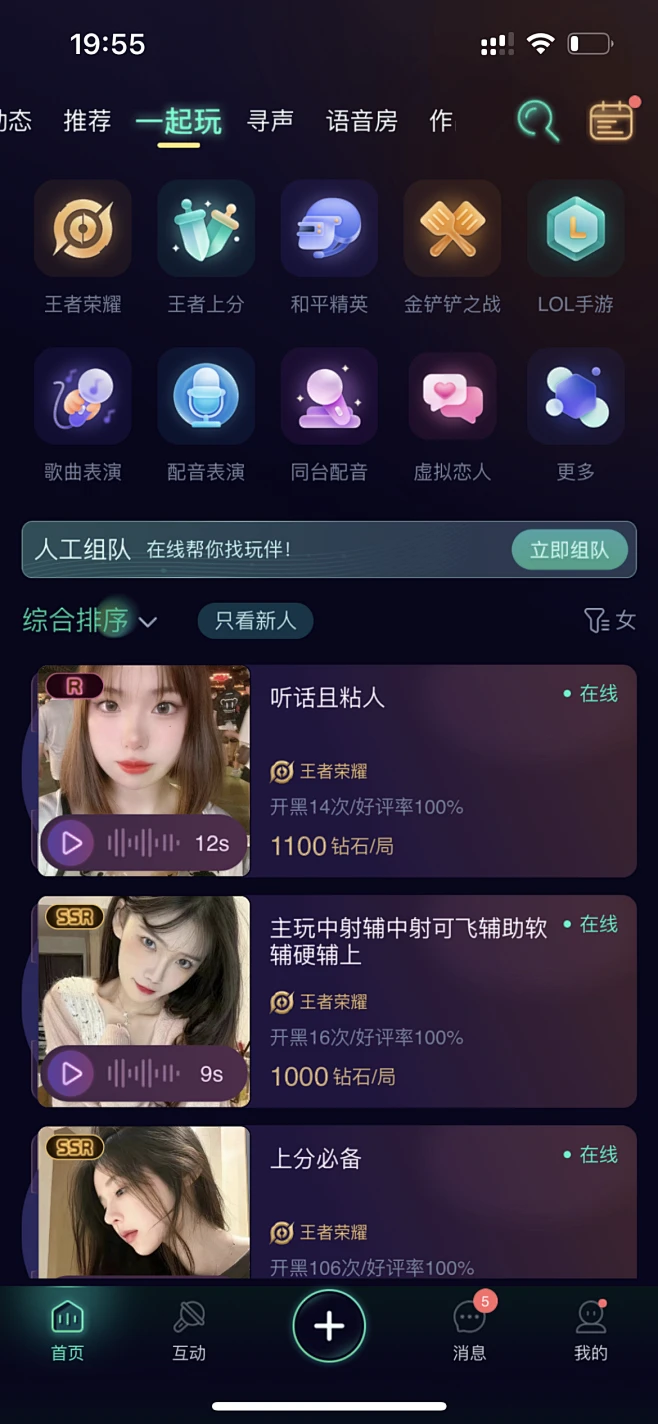Tap the center plus button
Image resolution: width=658 pixels, height=1424 pixels.
(329, 1326)
